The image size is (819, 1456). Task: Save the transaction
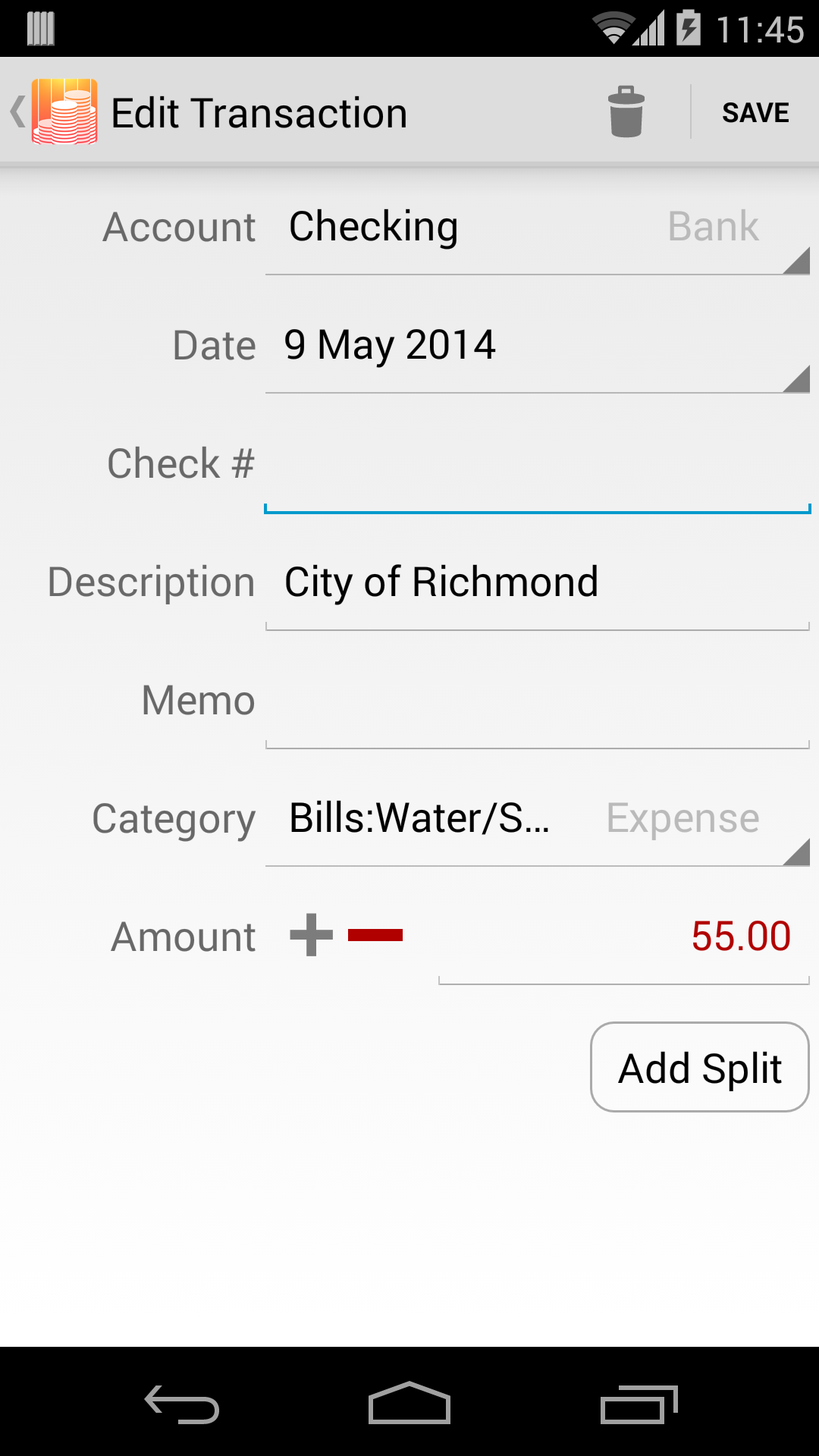pos(755,112)
